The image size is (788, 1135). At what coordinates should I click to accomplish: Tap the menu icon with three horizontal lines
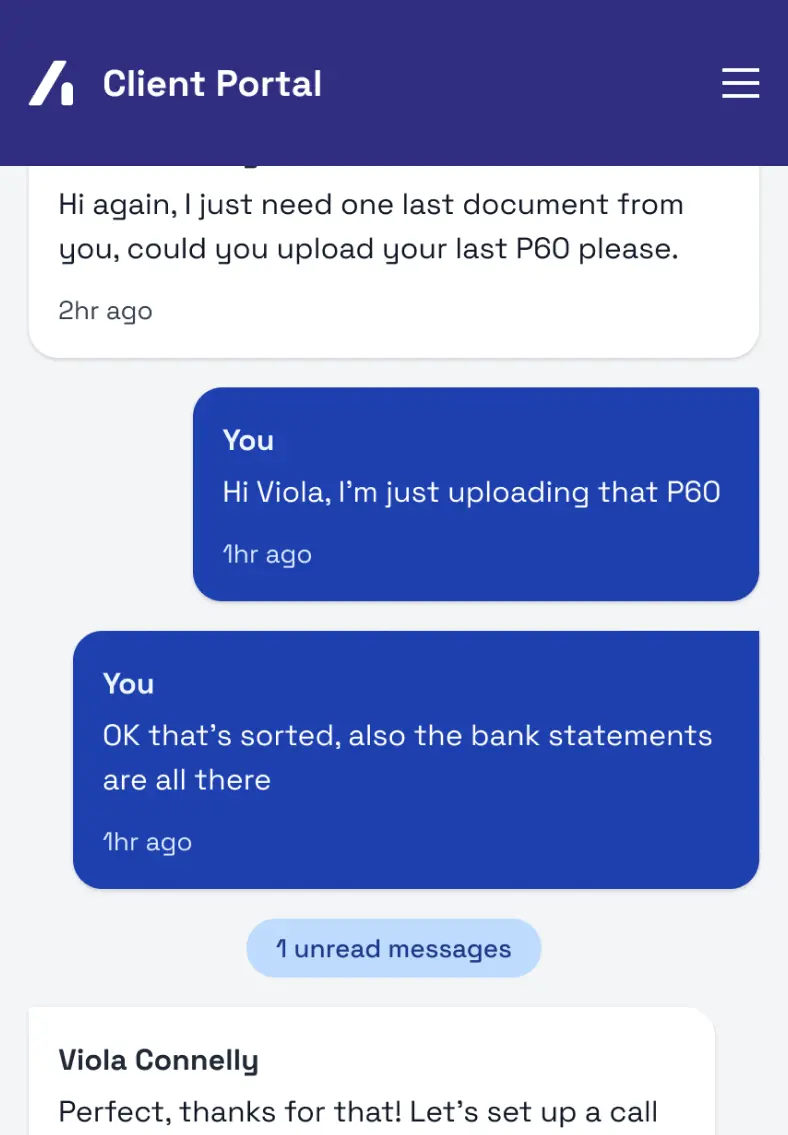pos(740,84)
